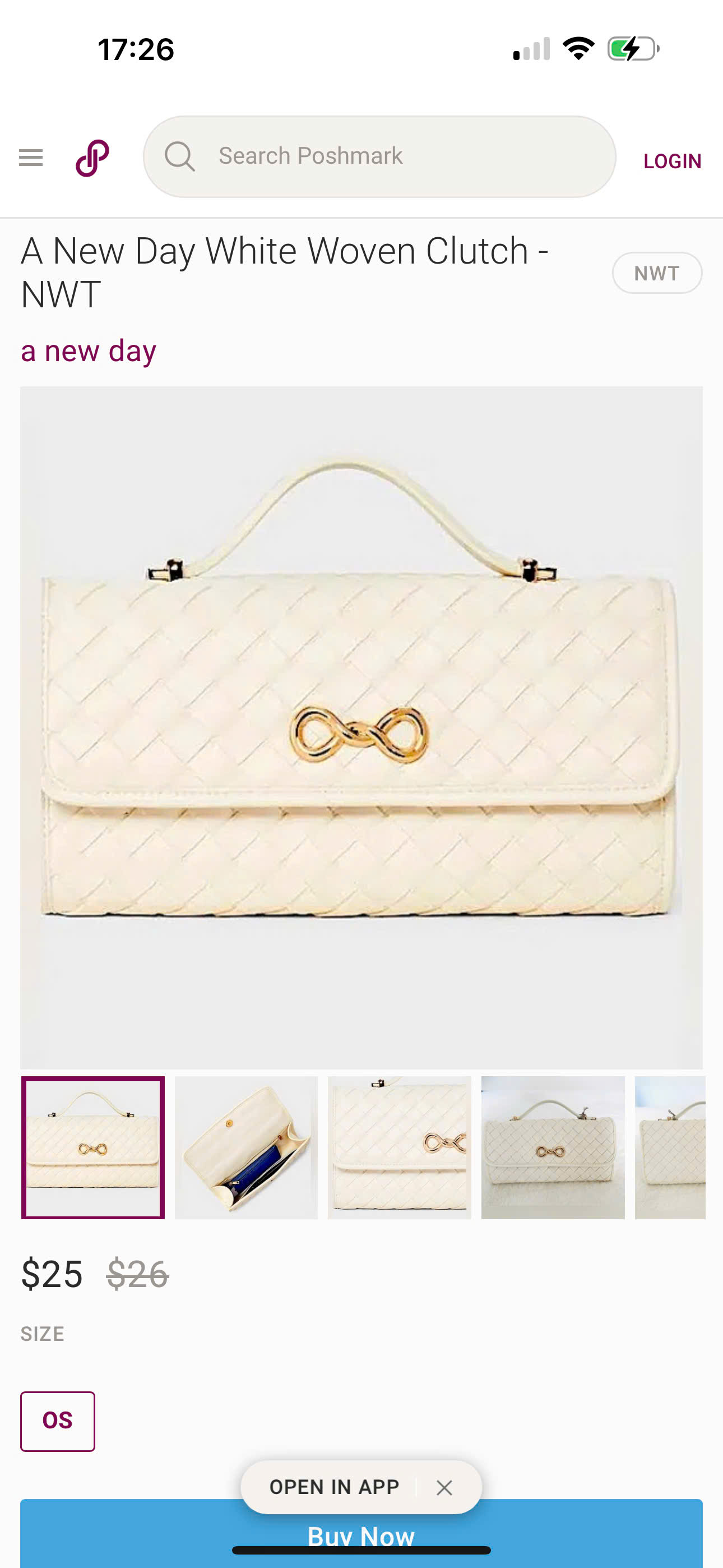The image size is (723, 1568).
Task: View the thumbnail showing the open clutch interior
Action: pyautogui.click(x=246, y=1147)
